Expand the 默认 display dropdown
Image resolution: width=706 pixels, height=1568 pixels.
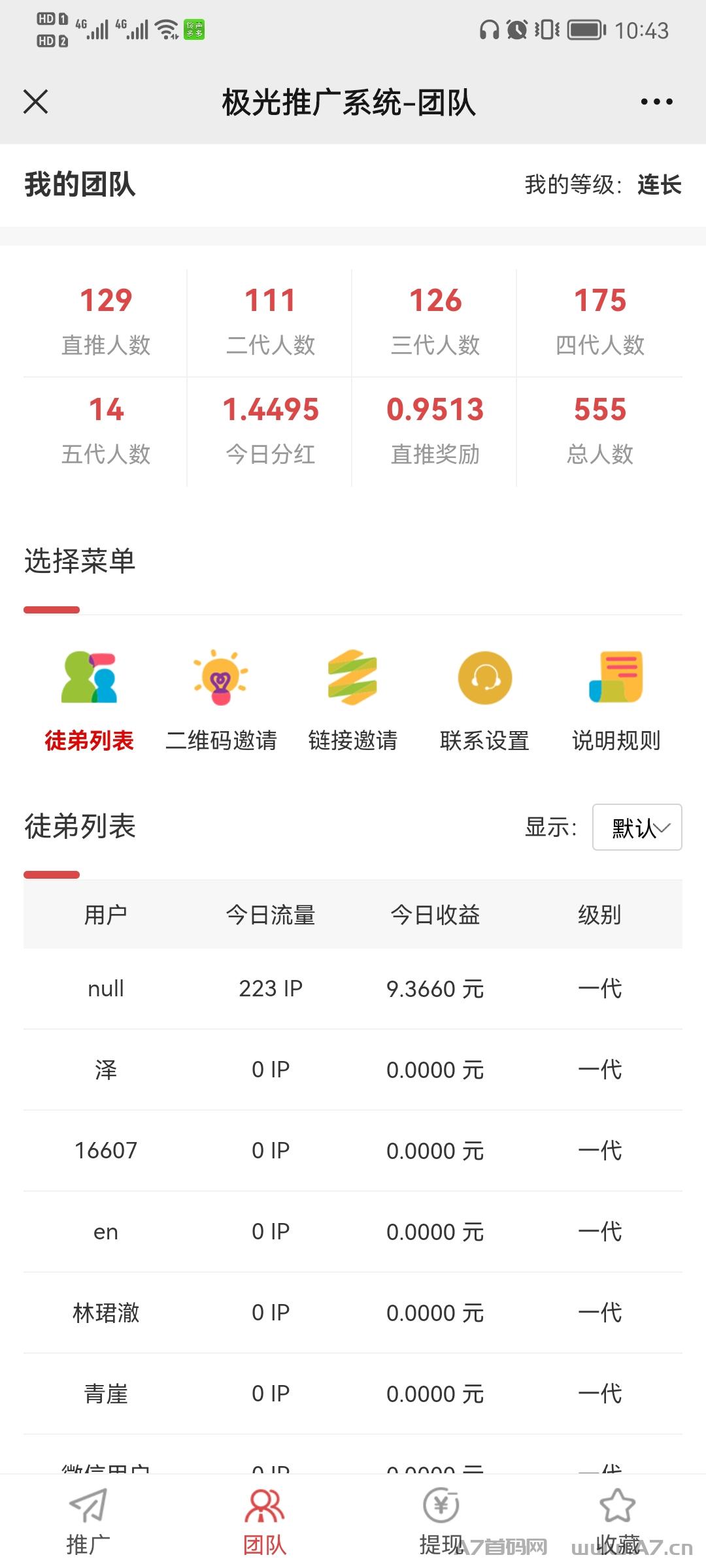(637, 827)
